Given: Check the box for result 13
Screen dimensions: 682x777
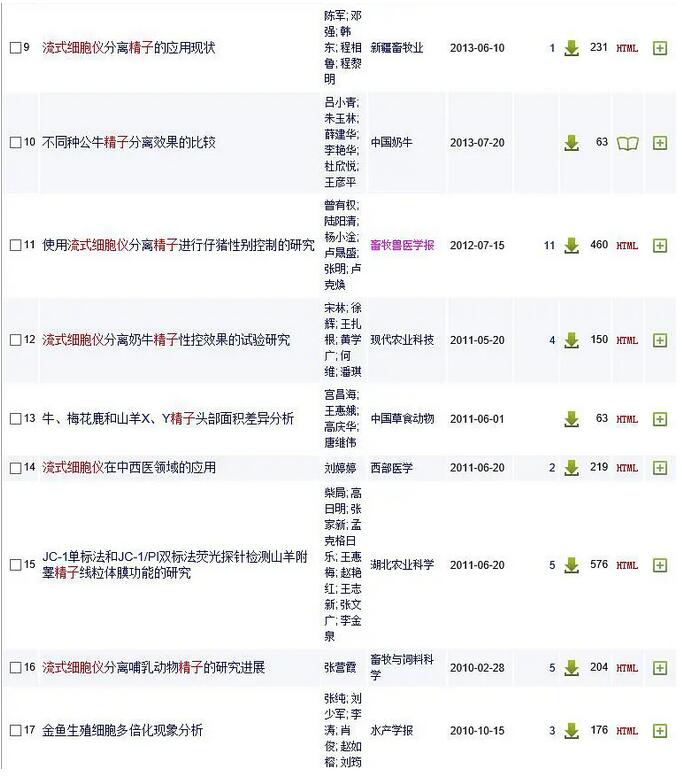Looking at the screenshot, I should point(15,419).
